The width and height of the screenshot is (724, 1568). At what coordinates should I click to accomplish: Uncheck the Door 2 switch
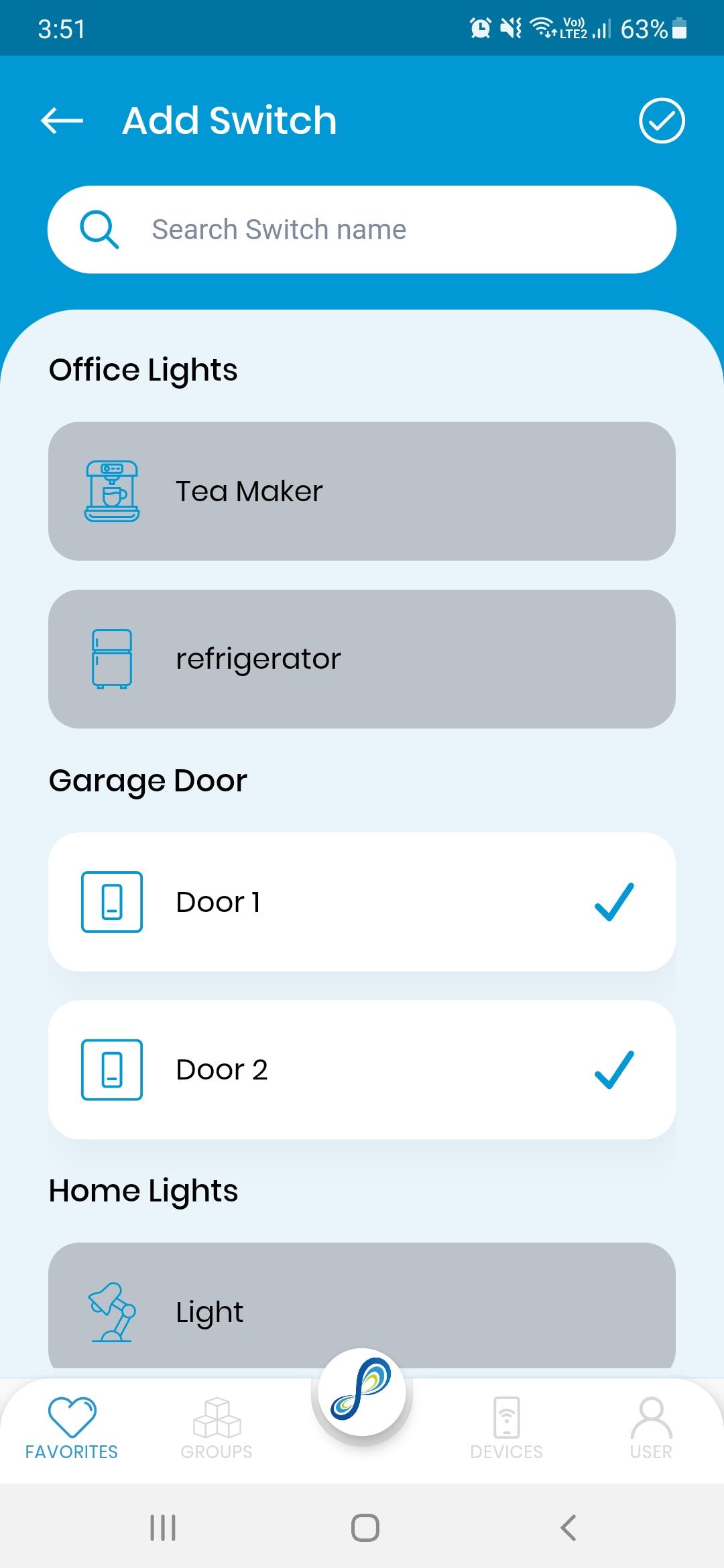point(362,1070)
